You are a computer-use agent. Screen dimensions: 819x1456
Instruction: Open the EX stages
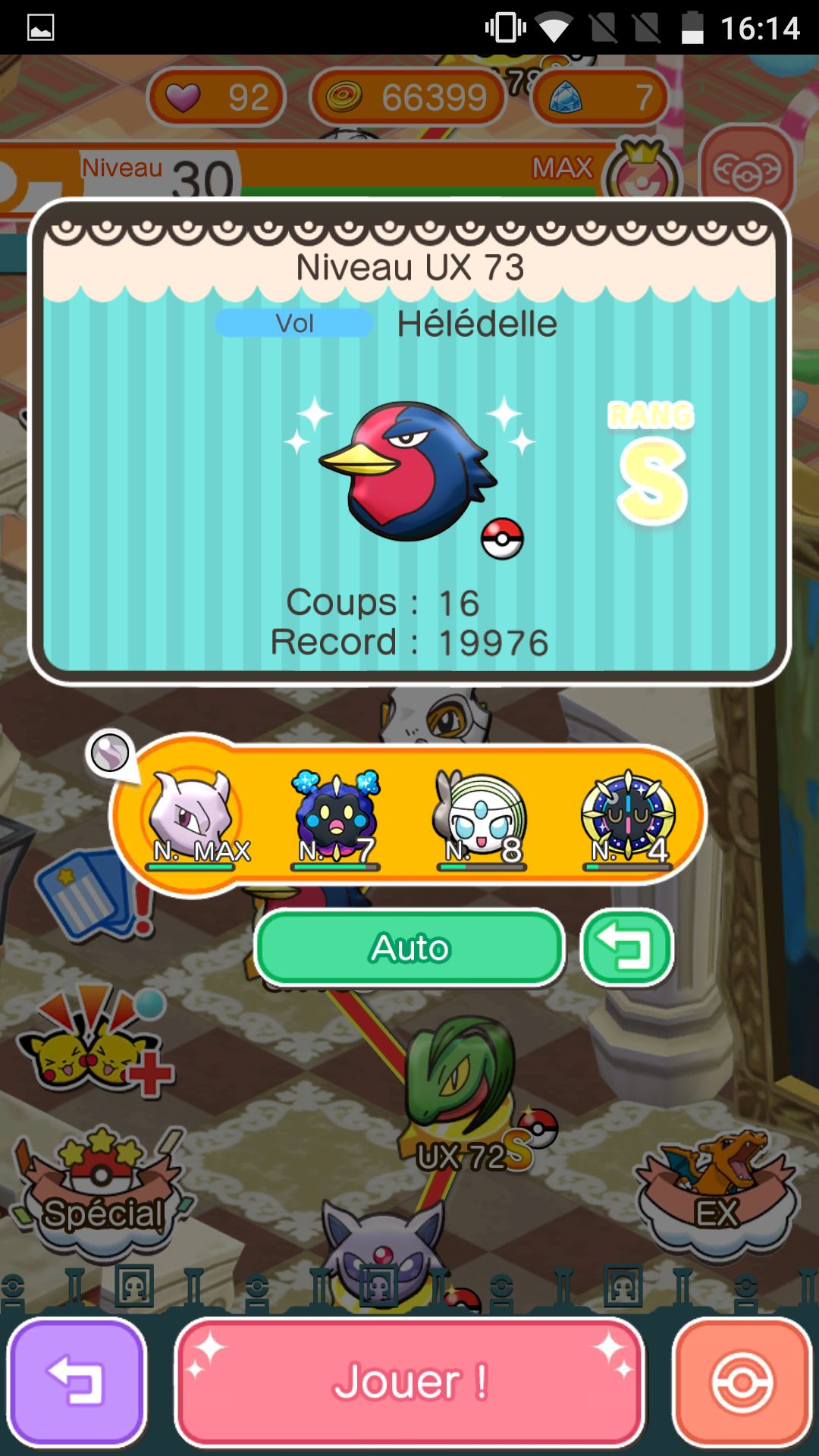tap(717, 1191)
